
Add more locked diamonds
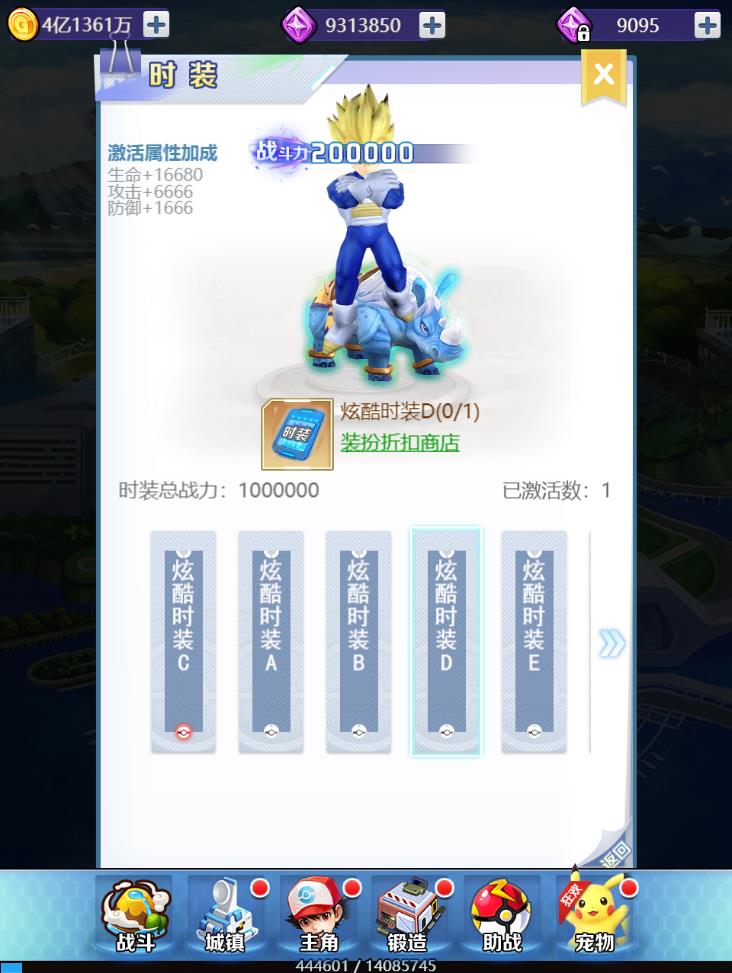tap(707, 24)
